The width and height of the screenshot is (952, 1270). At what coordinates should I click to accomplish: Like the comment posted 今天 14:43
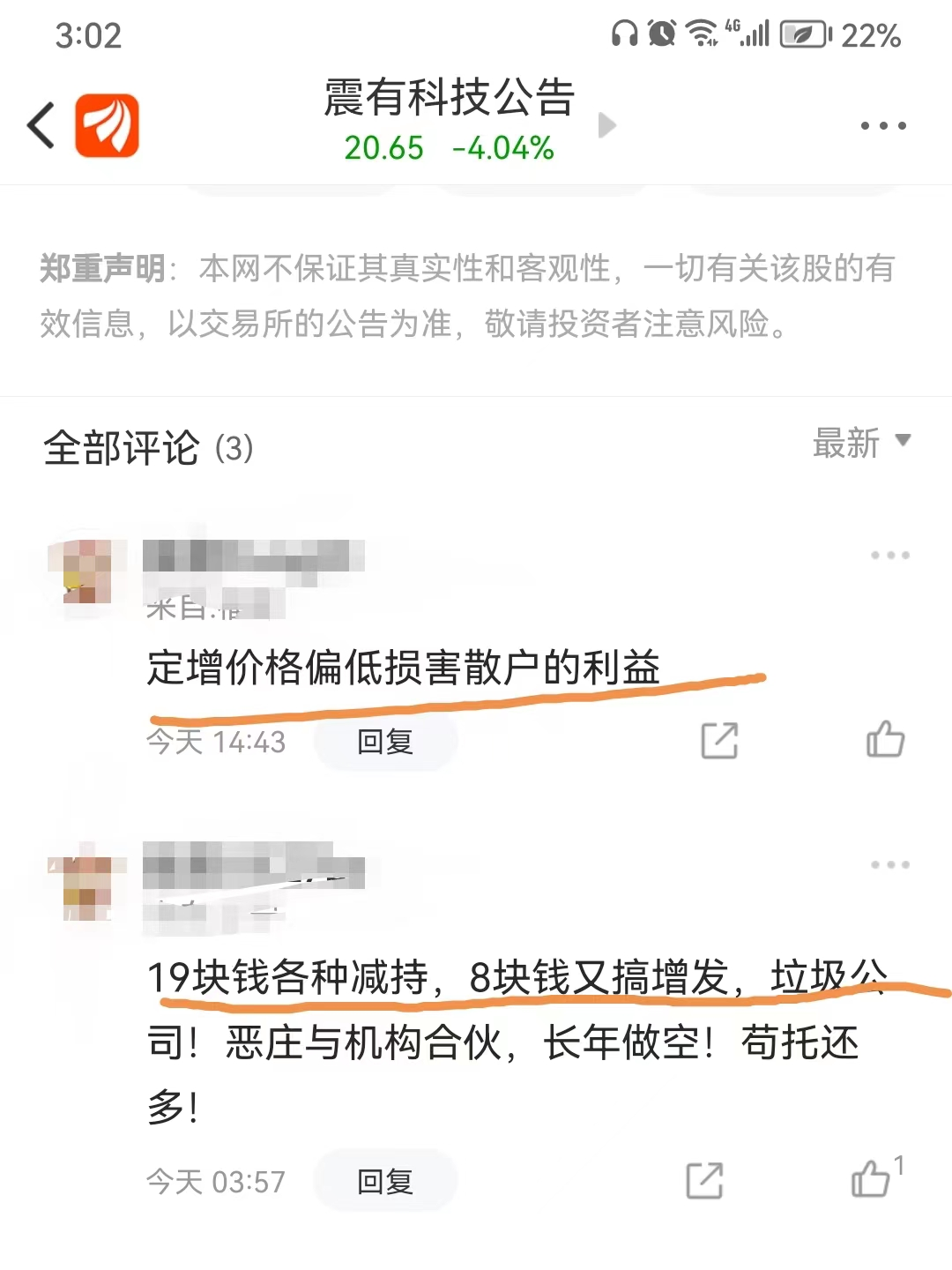(x=885, y=740)
